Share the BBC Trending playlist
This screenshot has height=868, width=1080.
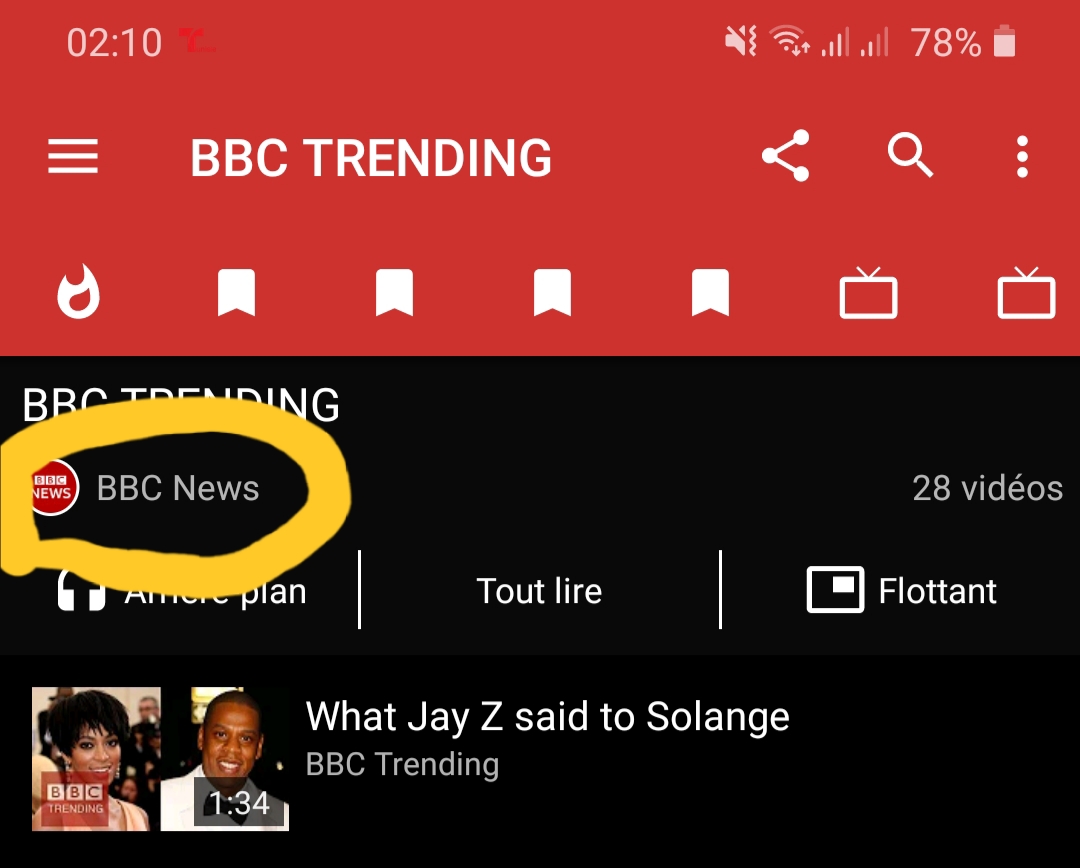click(x=785, y=157)
